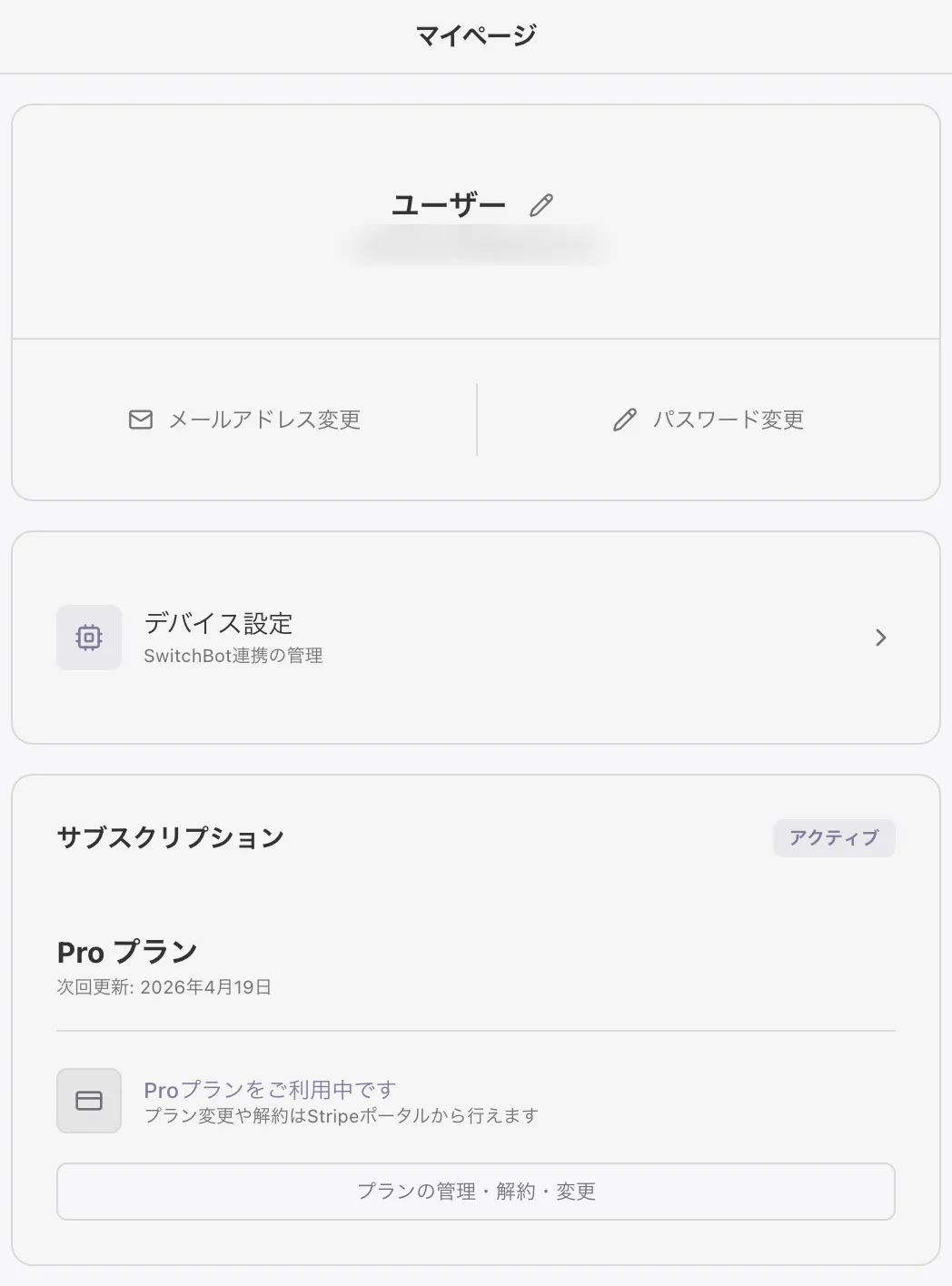Click the SwitchBot連携の管理 text
This screenshot has height=1286, width=952.
pyautogui.click(x=234, y=655)
